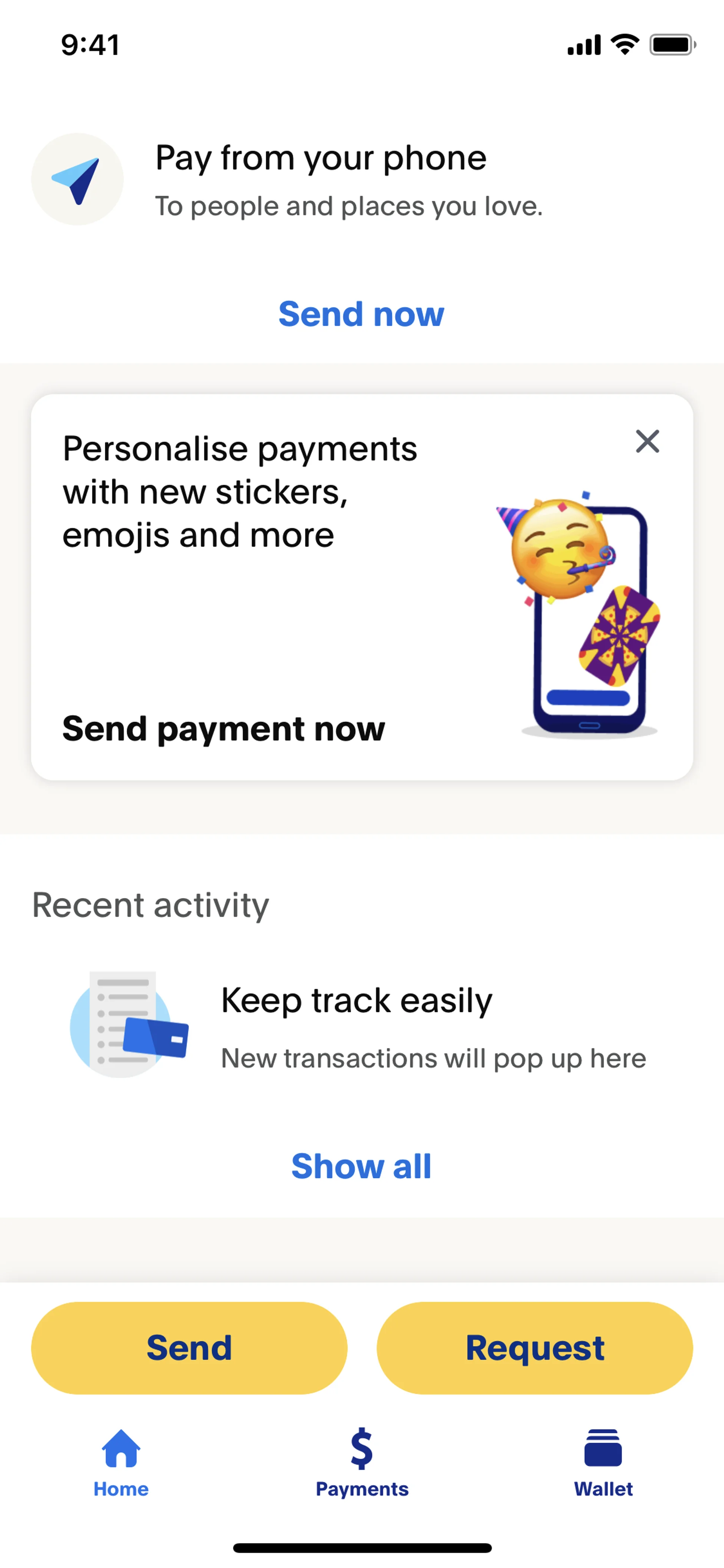
Task: Show all recent activity
Action: [x=361, y=1166]
